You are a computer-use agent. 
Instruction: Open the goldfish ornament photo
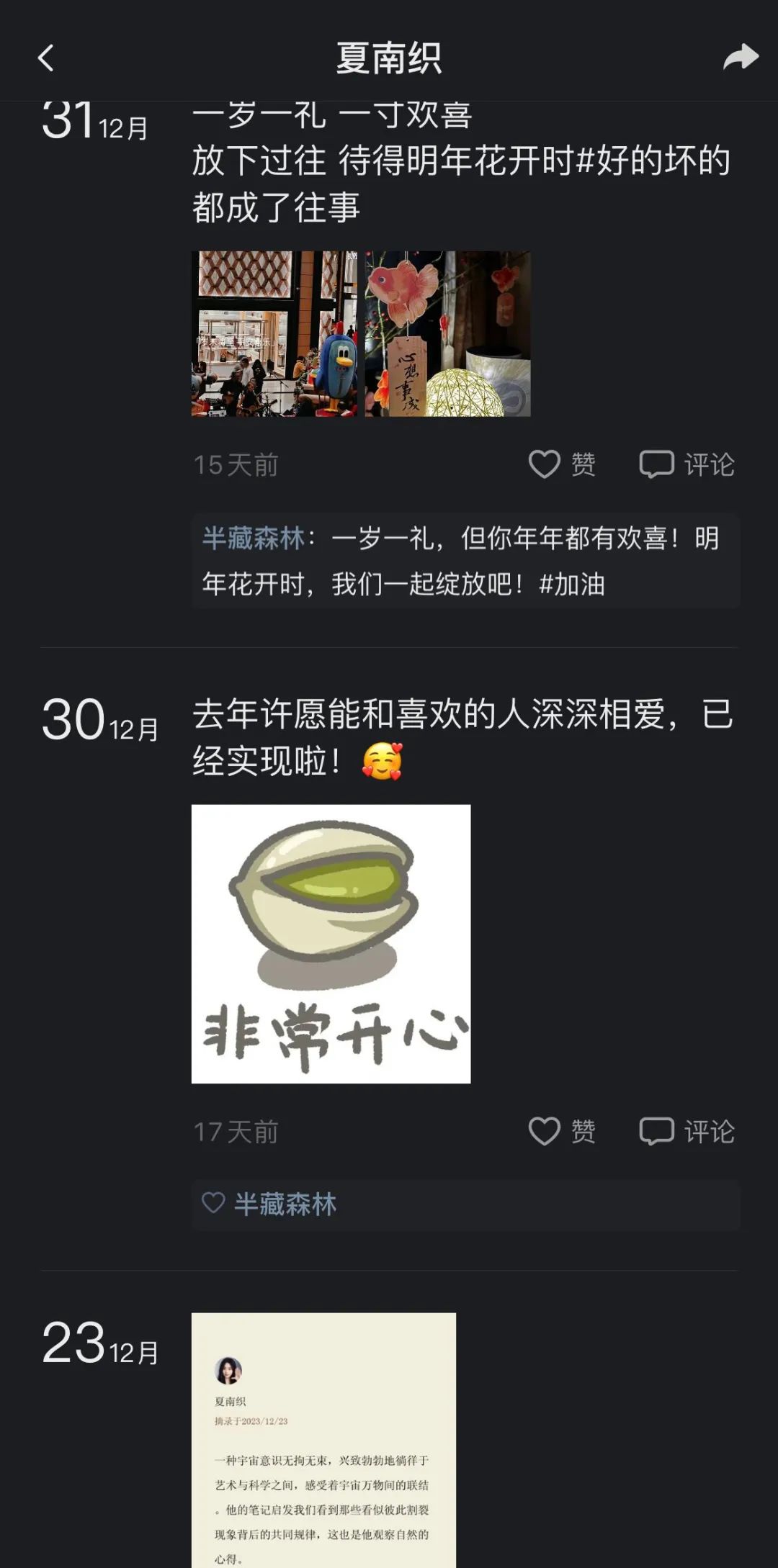point(448,333)
